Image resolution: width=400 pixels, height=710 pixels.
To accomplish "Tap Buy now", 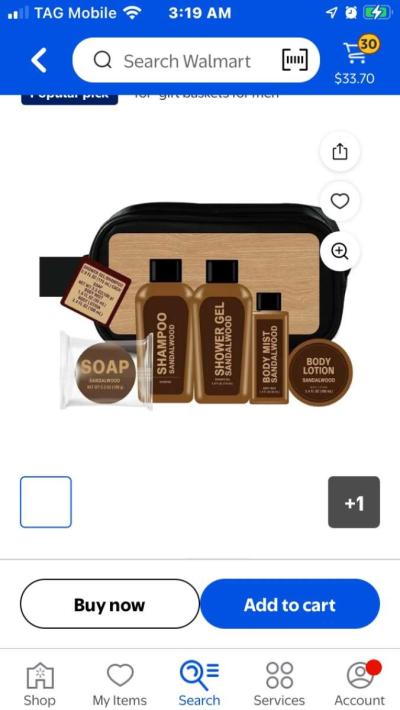I will [110, 604].
